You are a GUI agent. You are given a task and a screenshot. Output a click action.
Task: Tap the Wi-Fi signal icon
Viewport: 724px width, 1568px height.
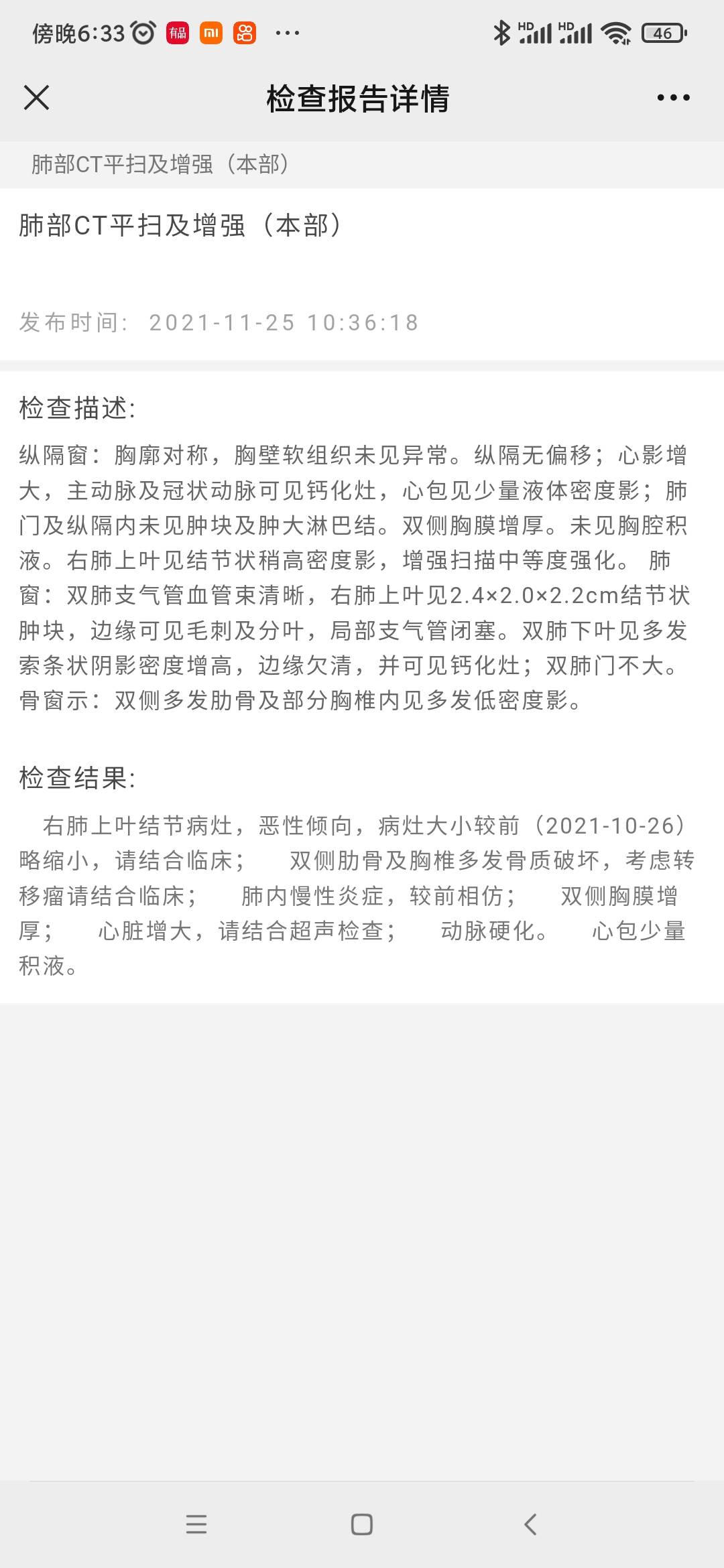click(614, 33)
